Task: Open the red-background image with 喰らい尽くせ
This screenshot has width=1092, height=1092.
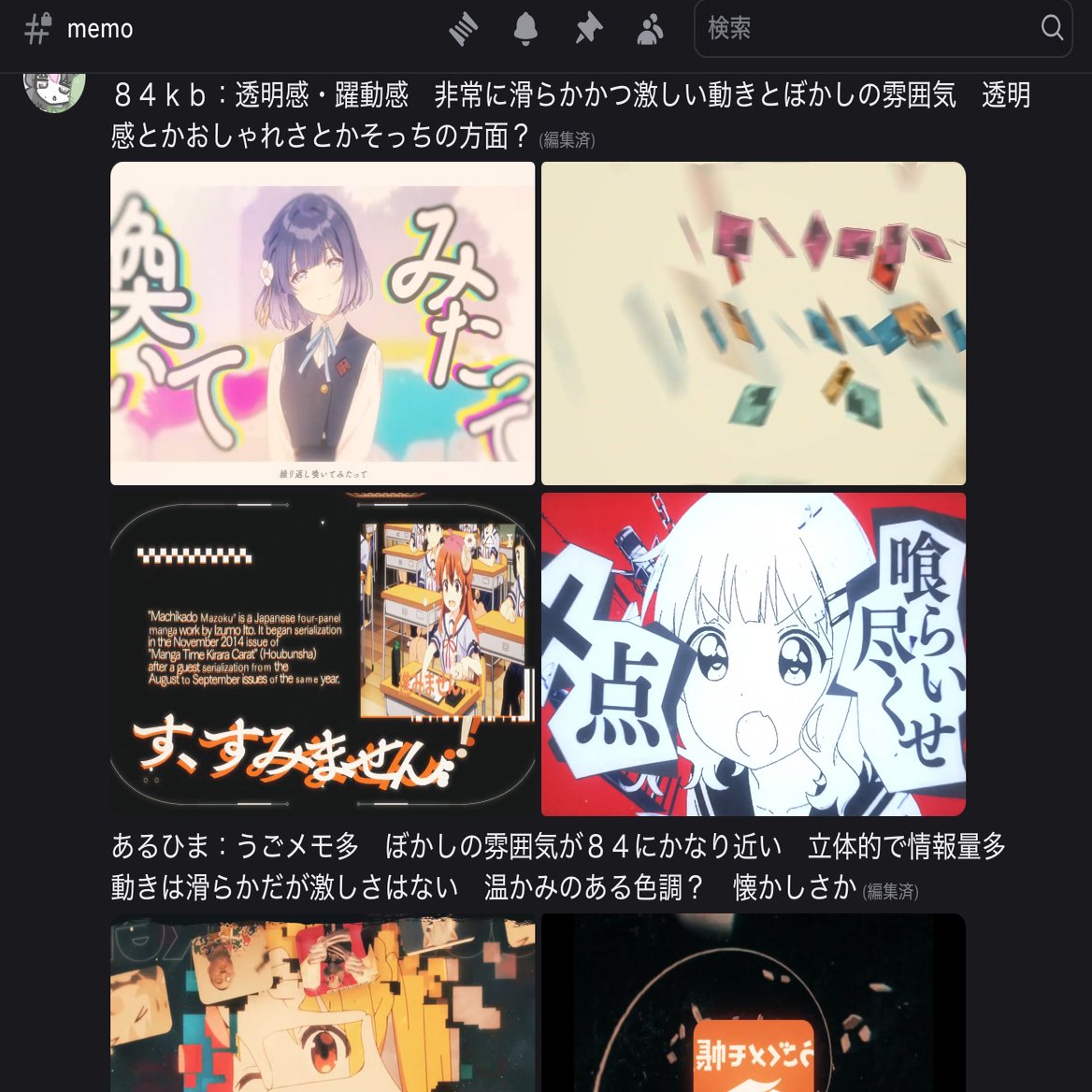Action: [753, 654]
